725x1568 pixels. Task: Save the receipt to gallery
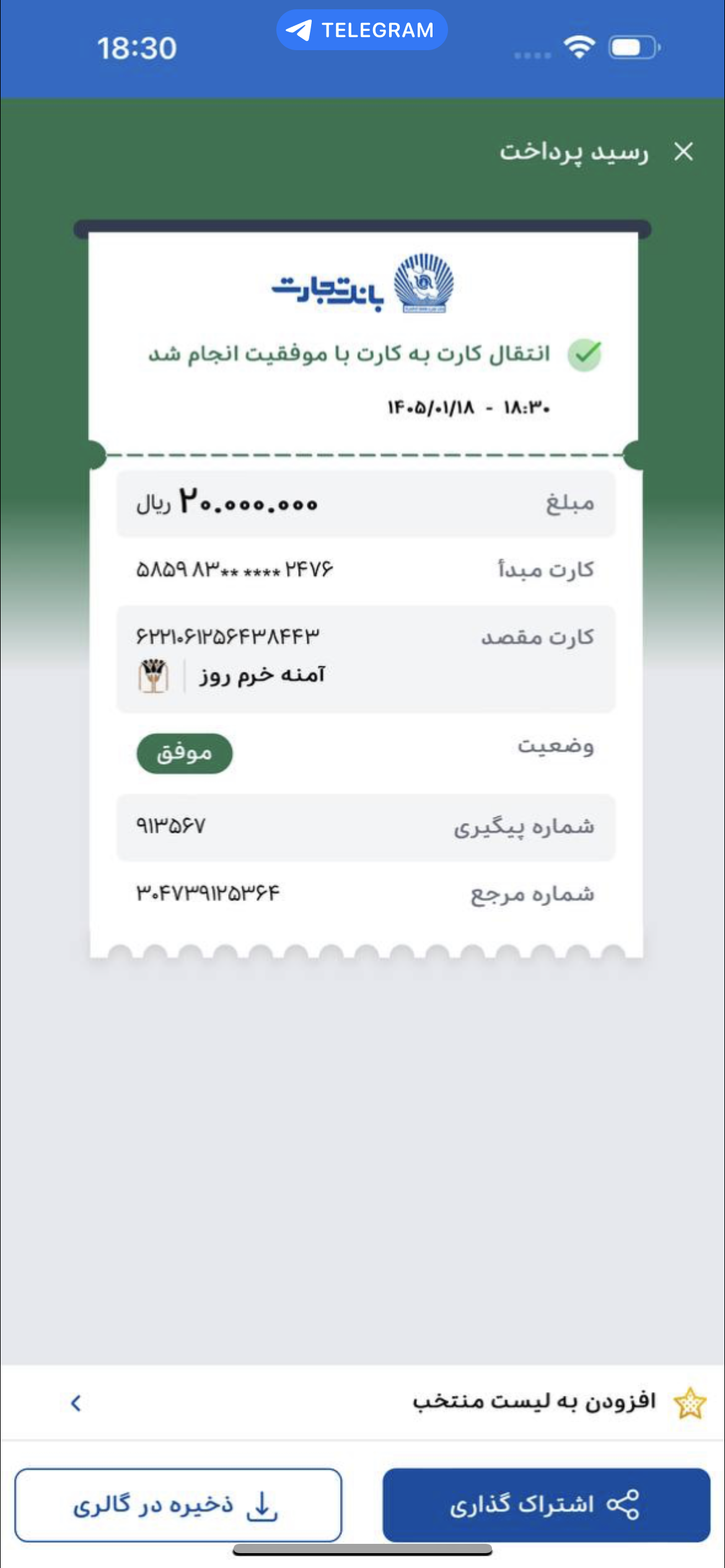[178, 1505]
